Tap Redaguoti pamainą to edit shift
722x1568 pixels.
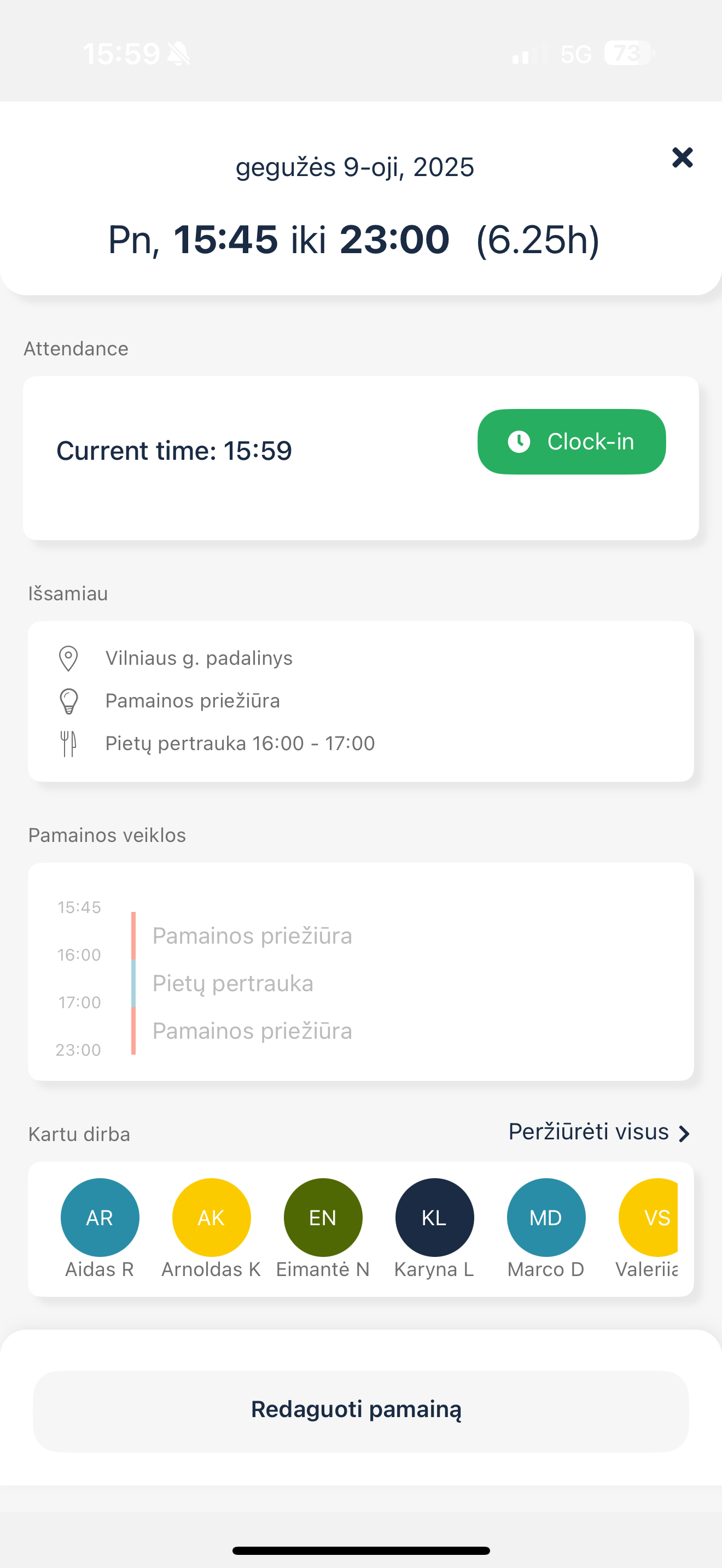pos(360,1411)
